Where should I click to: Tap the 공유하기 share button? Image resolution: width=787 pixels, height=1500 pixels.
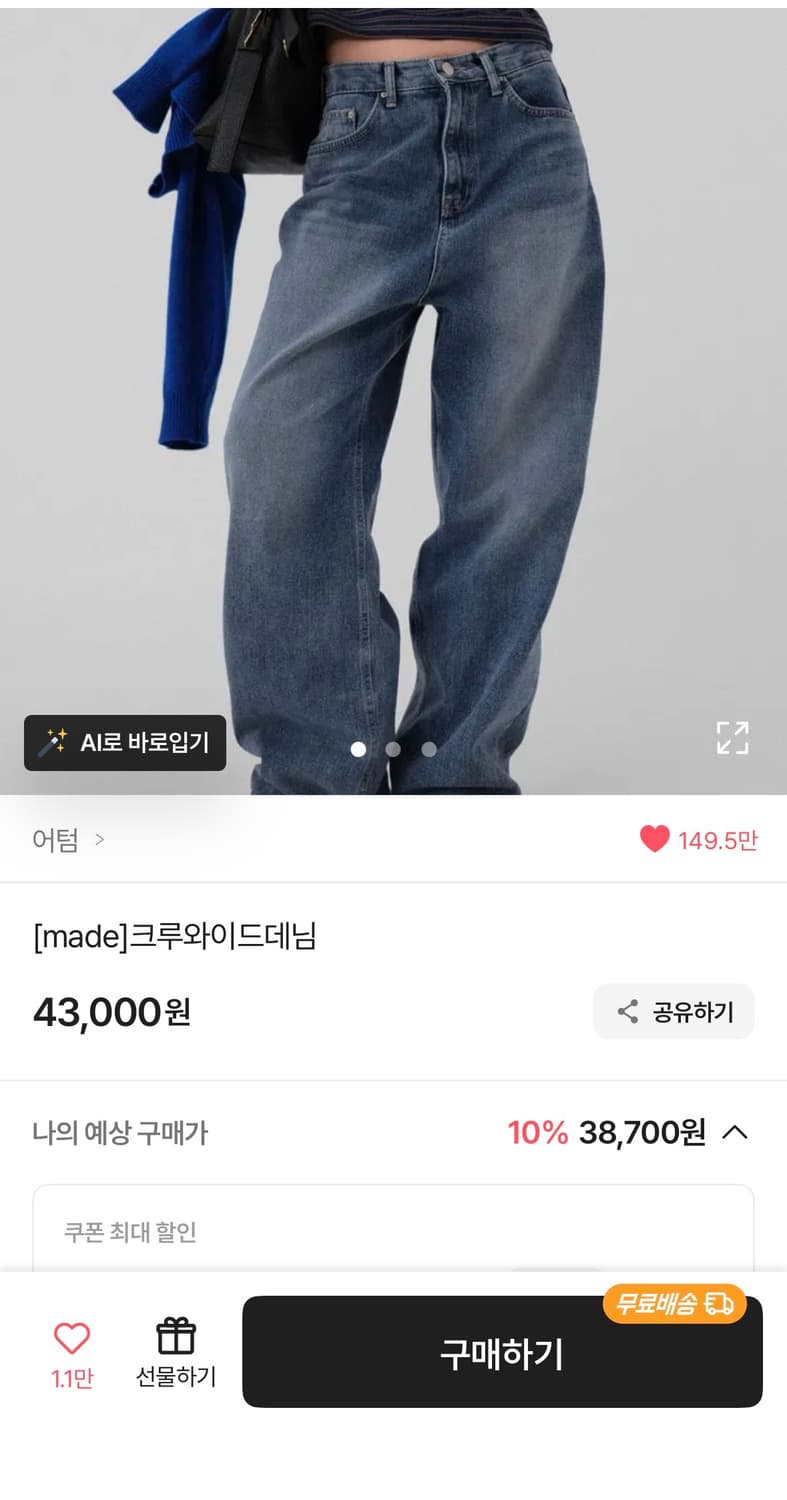click(673, 1011)
